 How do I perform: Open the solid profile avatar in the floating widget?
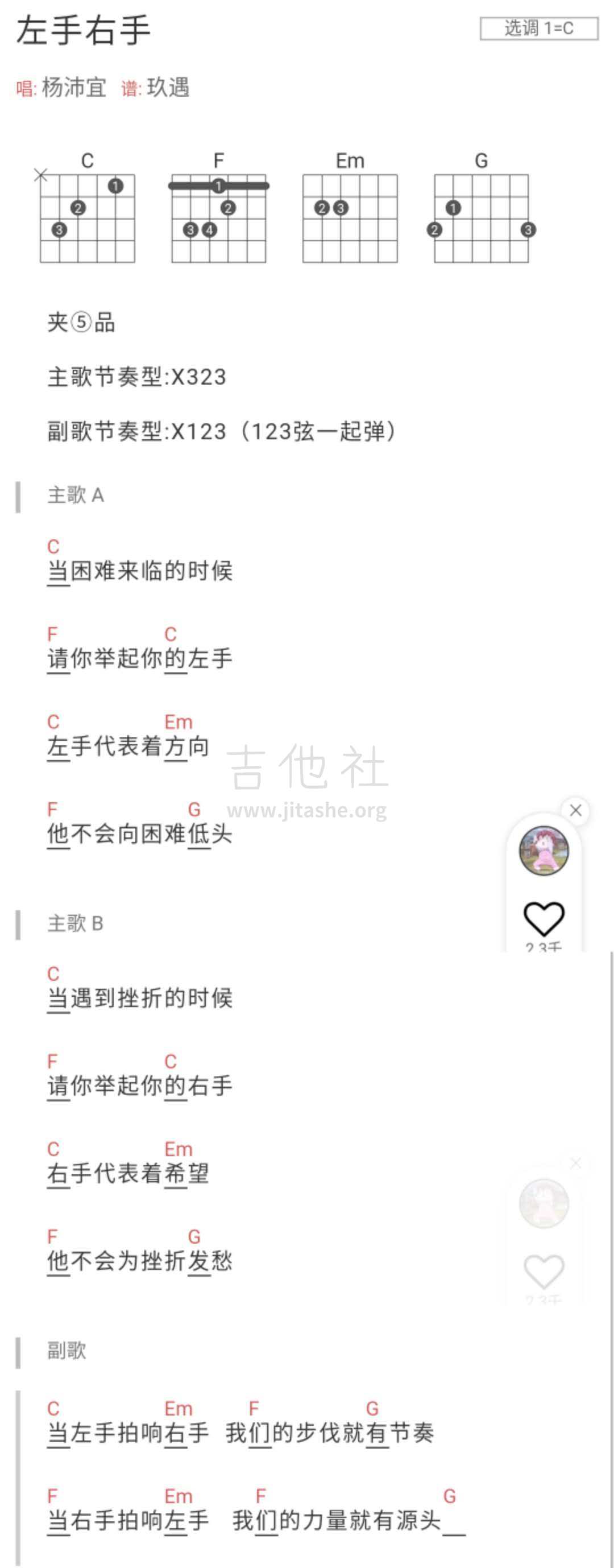(x=544, y=851)
